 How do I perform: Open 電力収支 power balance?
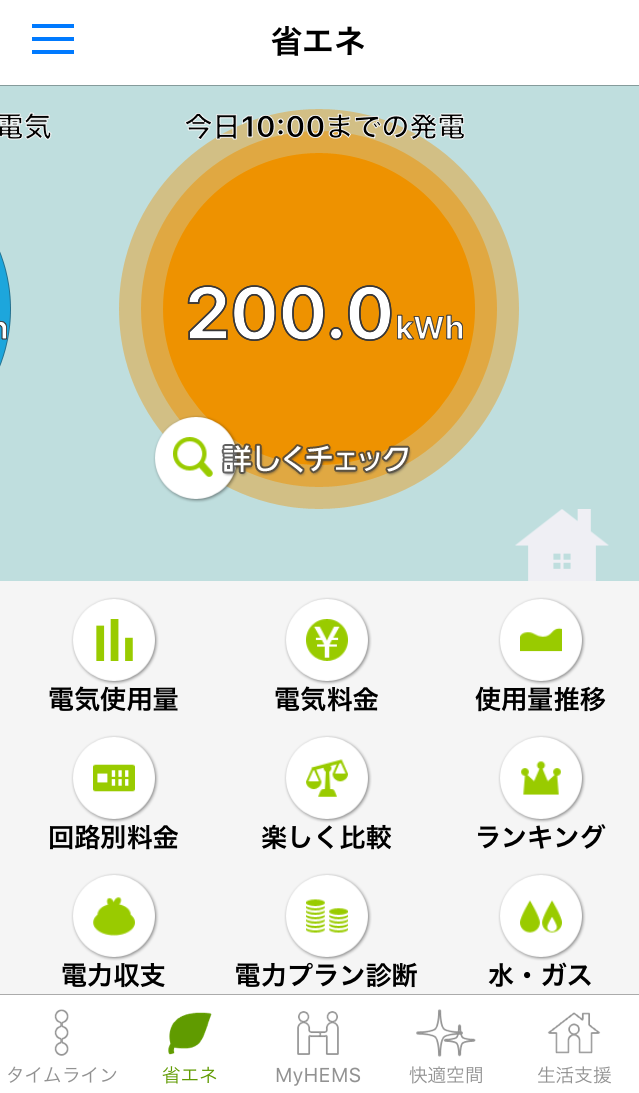click(x=114, y=916)
